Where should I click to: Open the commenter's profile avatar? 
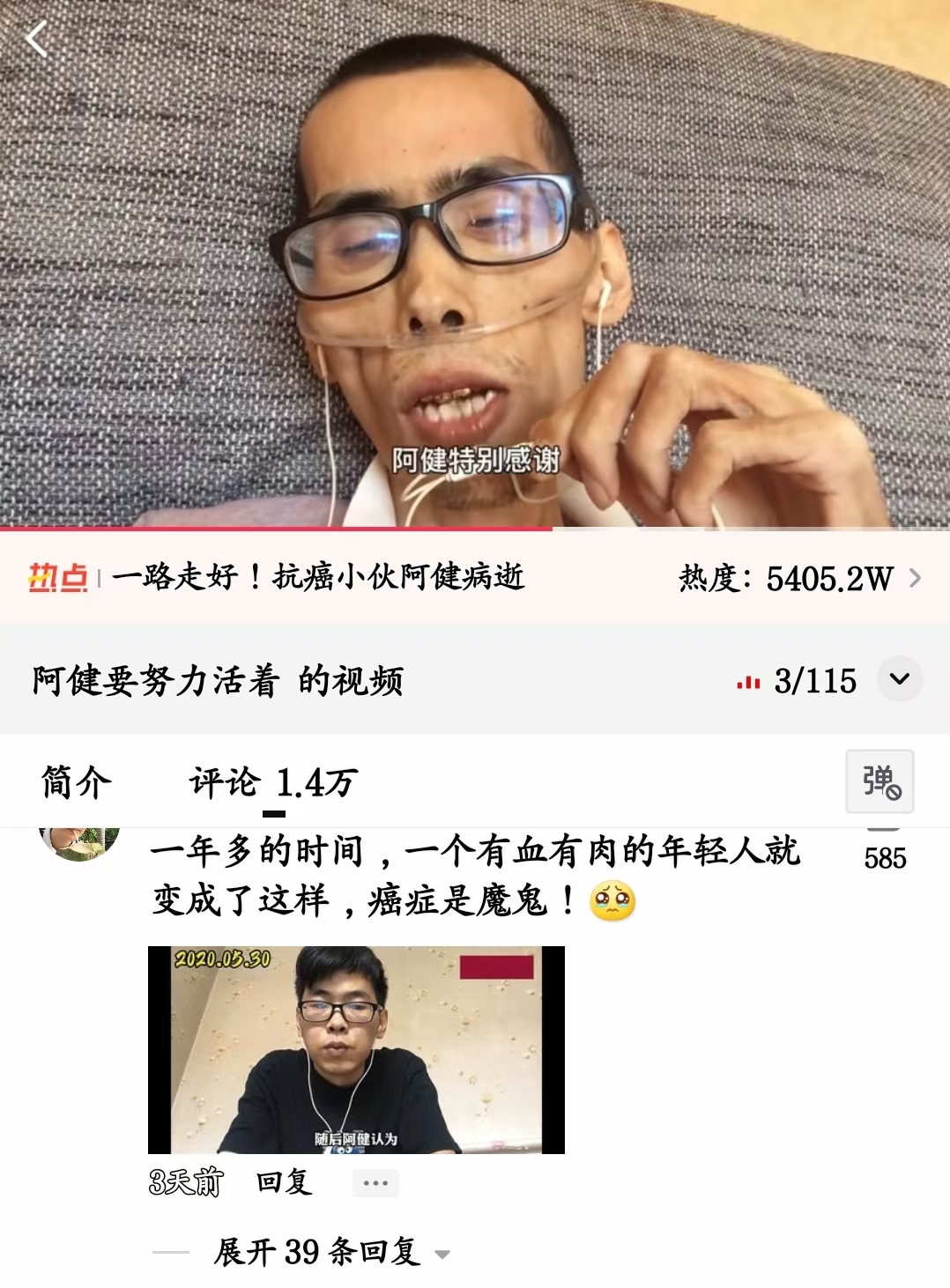[x=79, y=841]
